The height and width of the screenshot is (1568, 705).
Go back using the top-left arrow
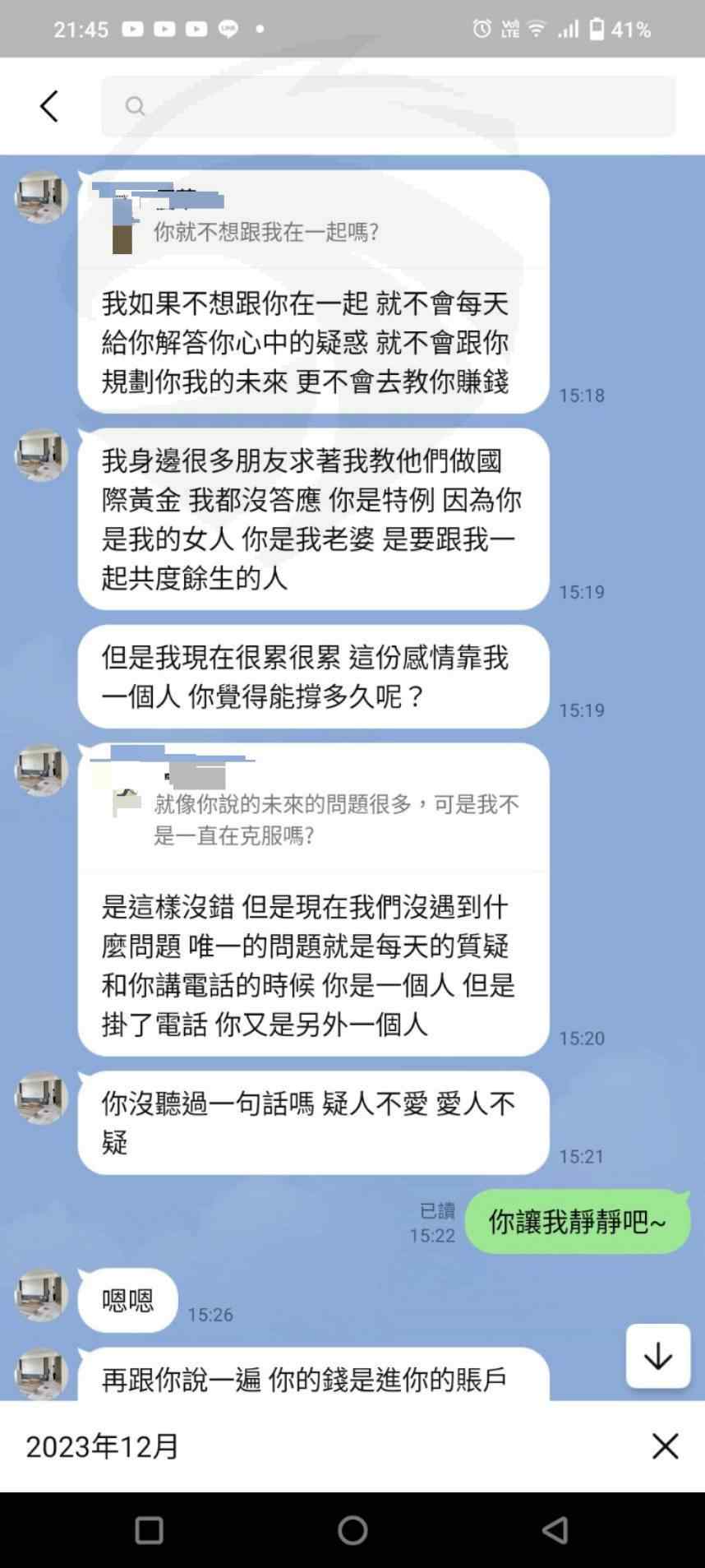(49, 106)
